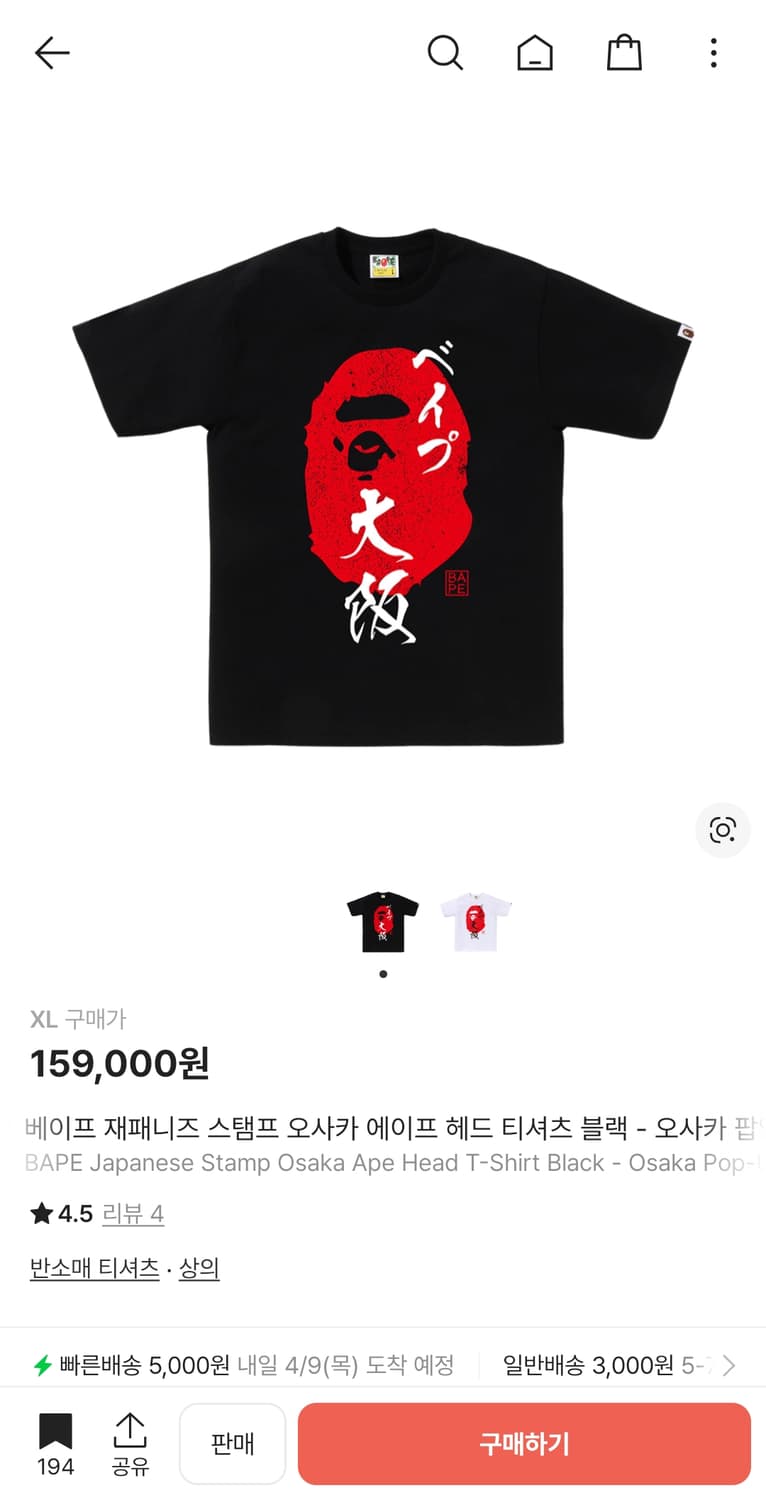Open the shopping bag
This screenshot has height=1500, width=766.
623,53
